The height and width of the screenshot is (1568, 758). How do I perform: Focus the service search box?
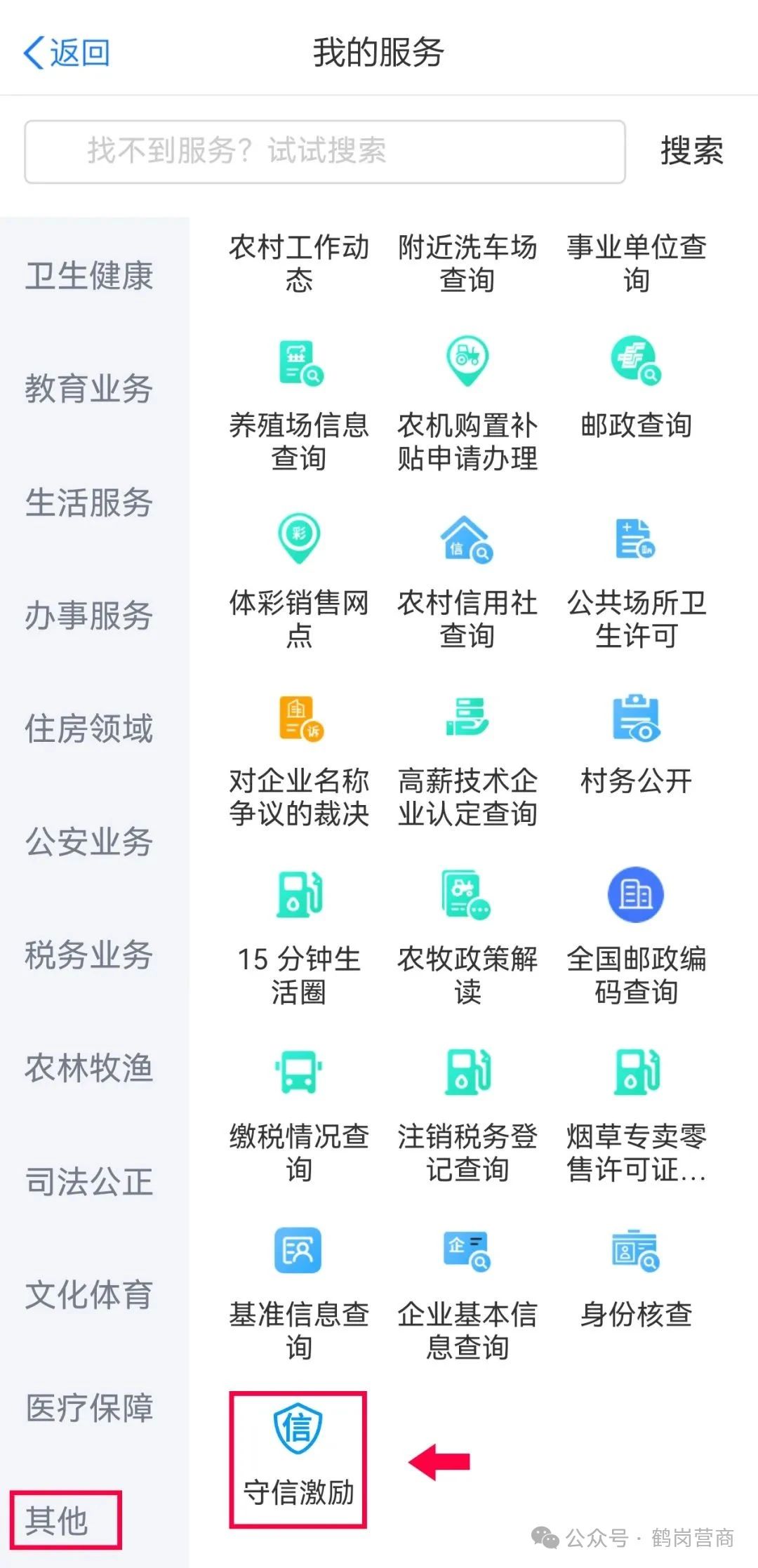tap(324, 152)
